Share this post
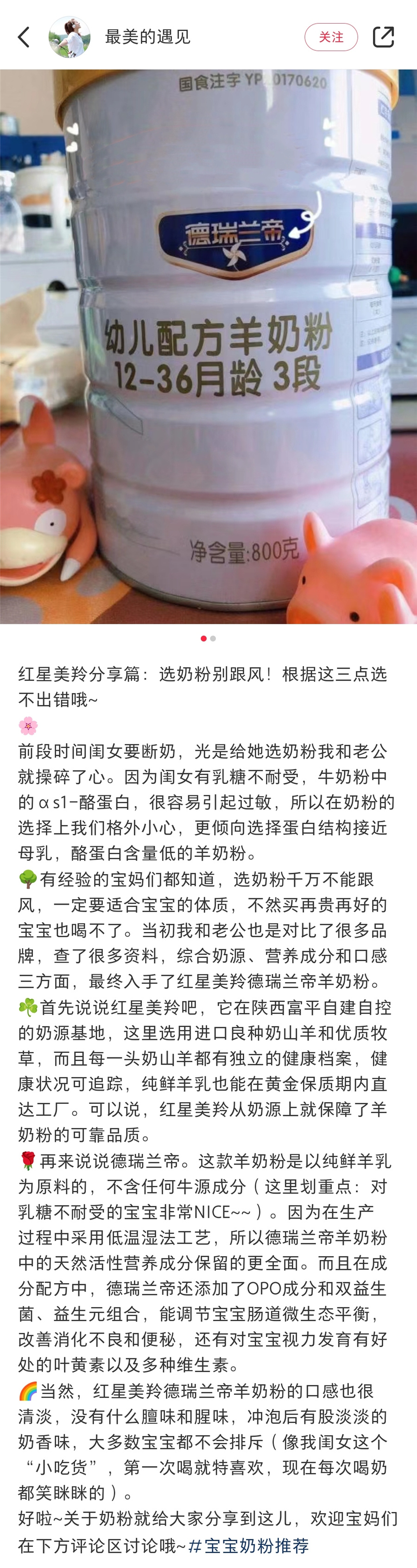Screen dimensions: 417x1568 [383, 37]
